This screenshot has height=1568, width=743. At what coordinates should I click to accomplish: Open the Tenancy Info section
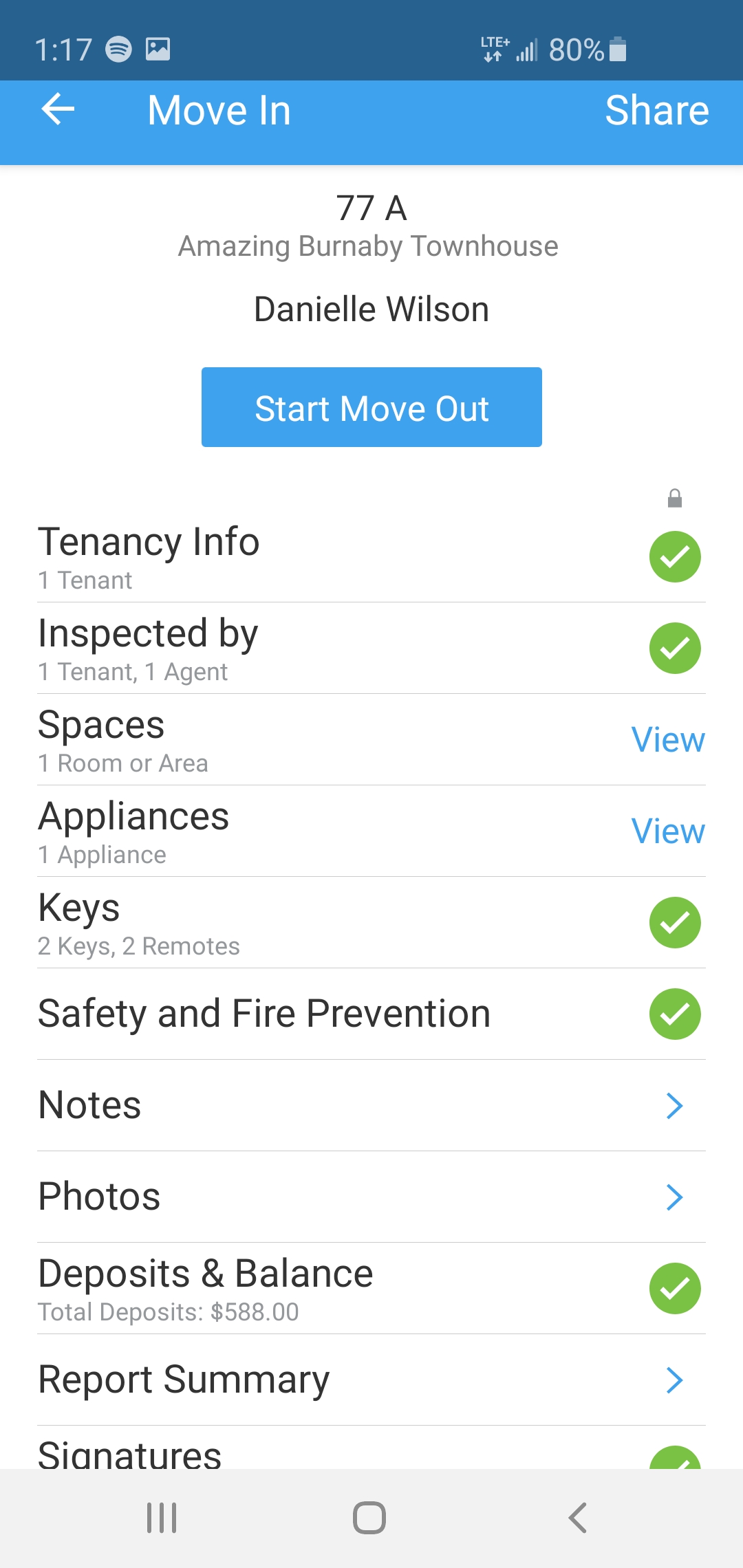click(371, 557)
